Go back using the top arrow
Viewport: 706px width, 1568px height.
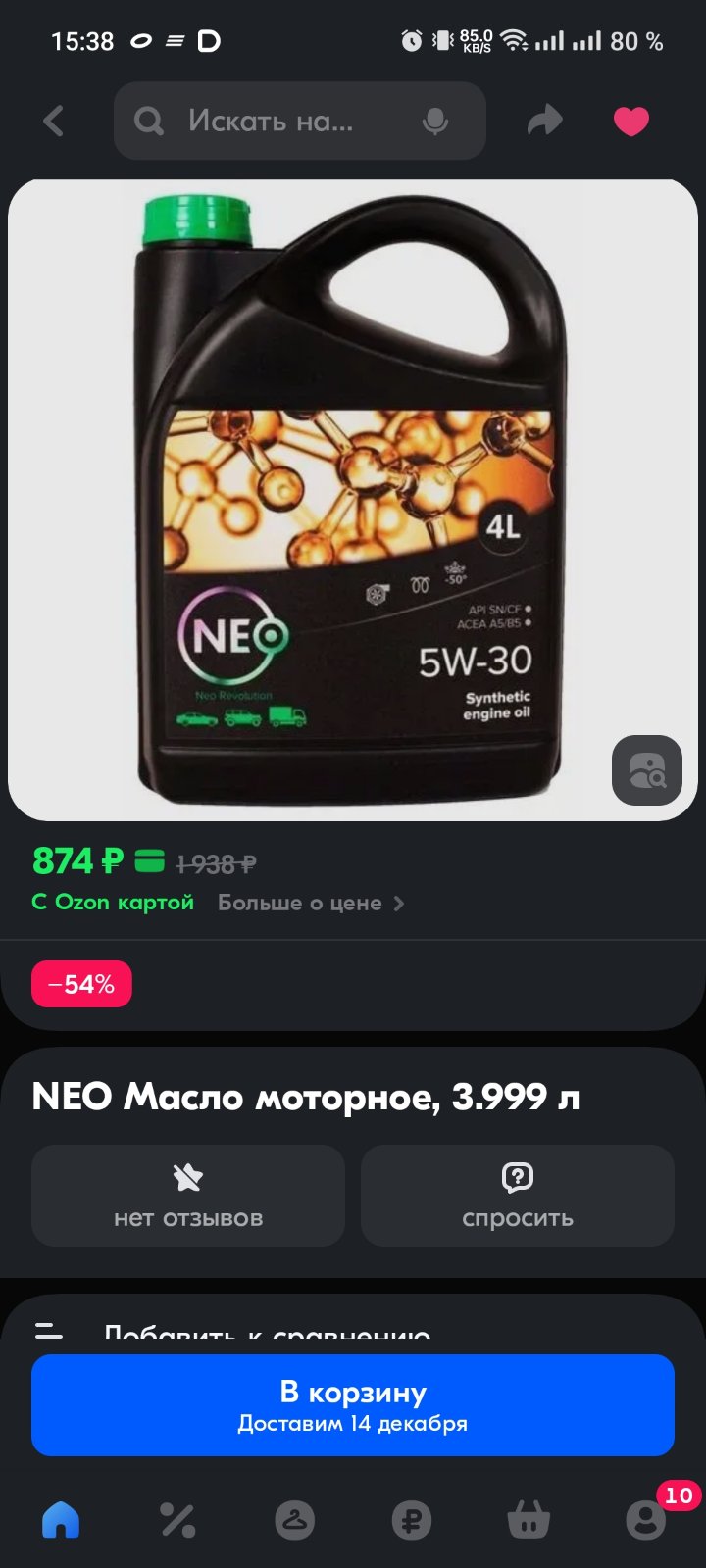click(54, 121)
